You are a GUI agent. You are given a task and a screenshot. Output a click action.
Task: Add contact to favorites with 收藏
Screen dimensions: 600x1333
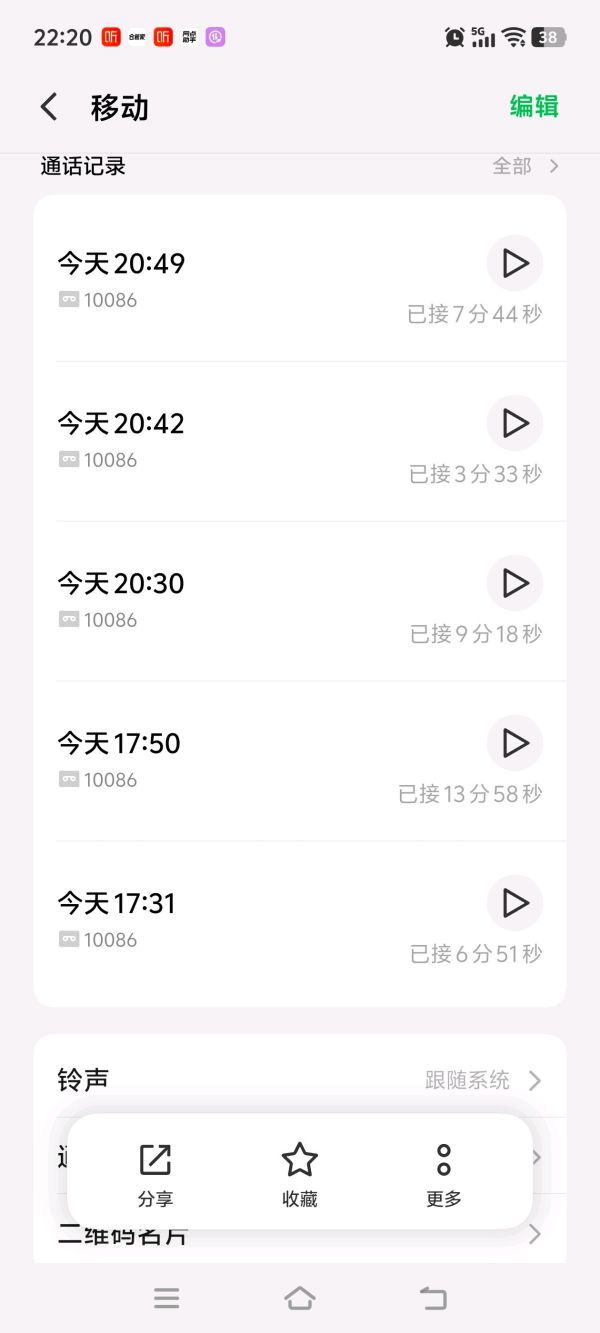299,1174
